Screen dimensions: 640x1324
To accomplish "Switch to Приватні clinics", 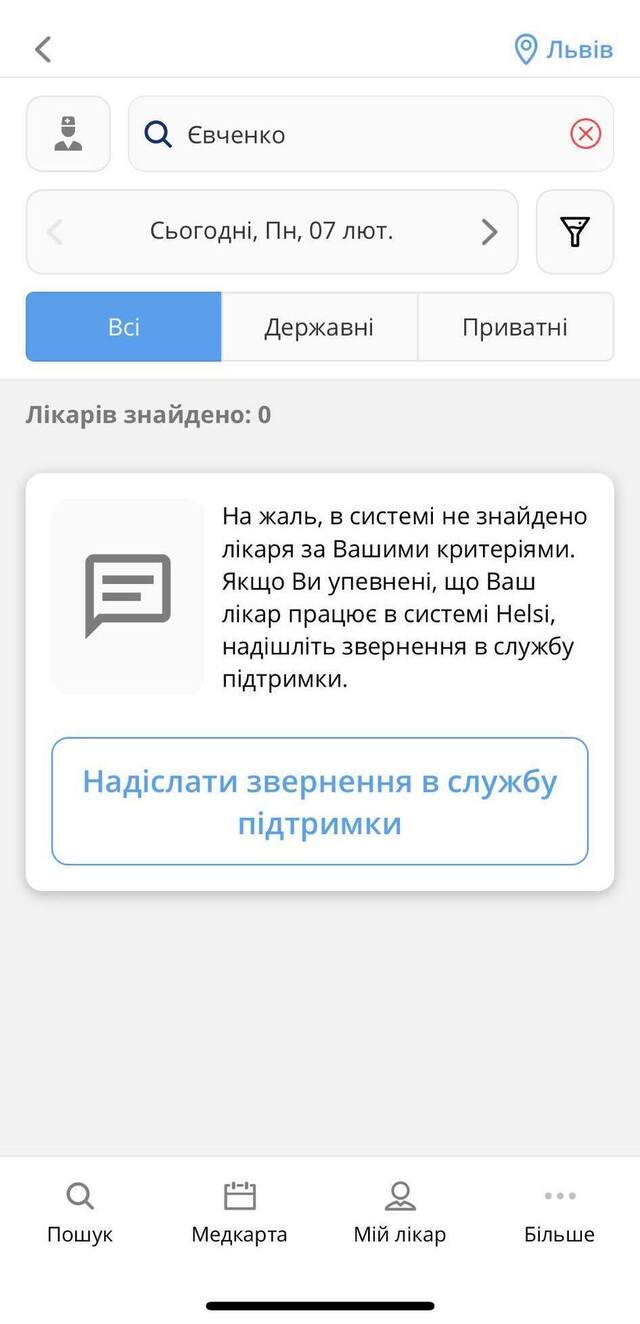I will click(515, 327).
